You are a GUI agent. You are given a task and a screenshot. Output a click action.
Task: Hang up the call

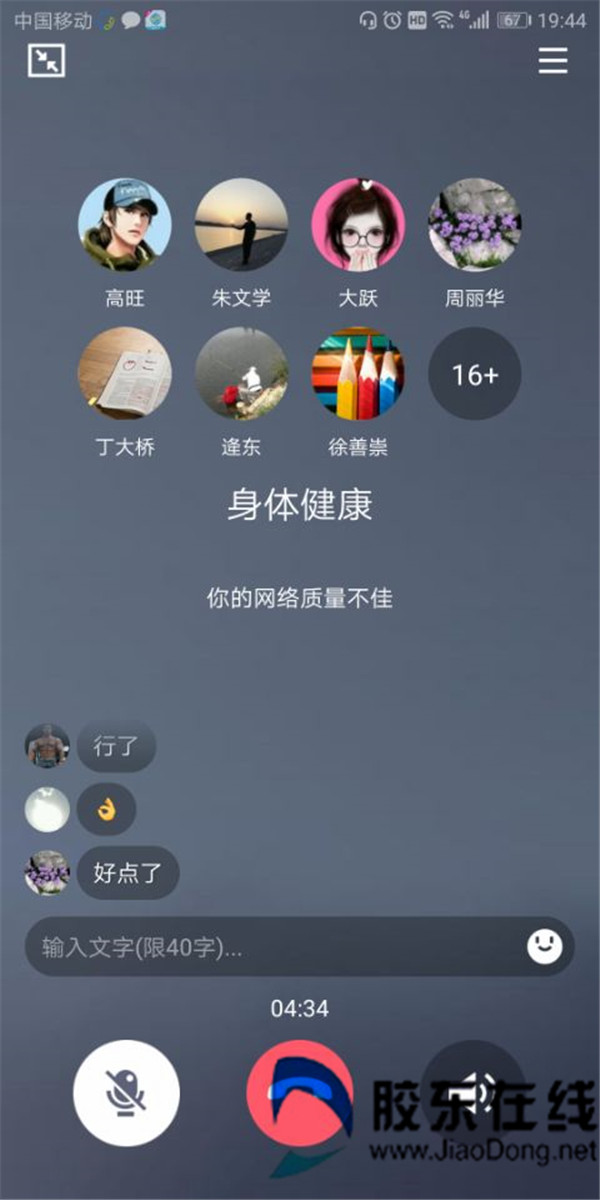tap(300, 1093)
